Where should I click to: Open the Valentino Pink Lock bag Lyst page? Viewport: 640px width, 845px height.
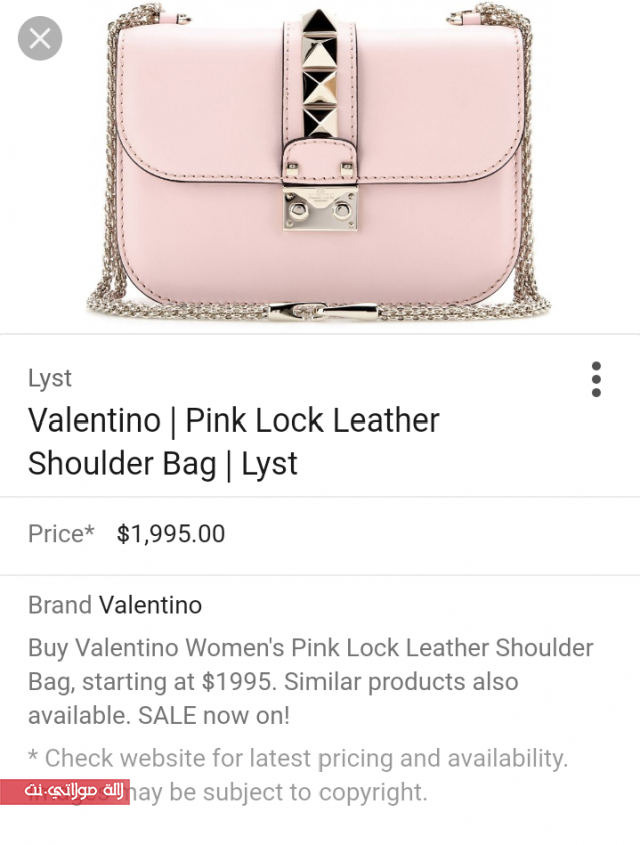coord(233,441)
